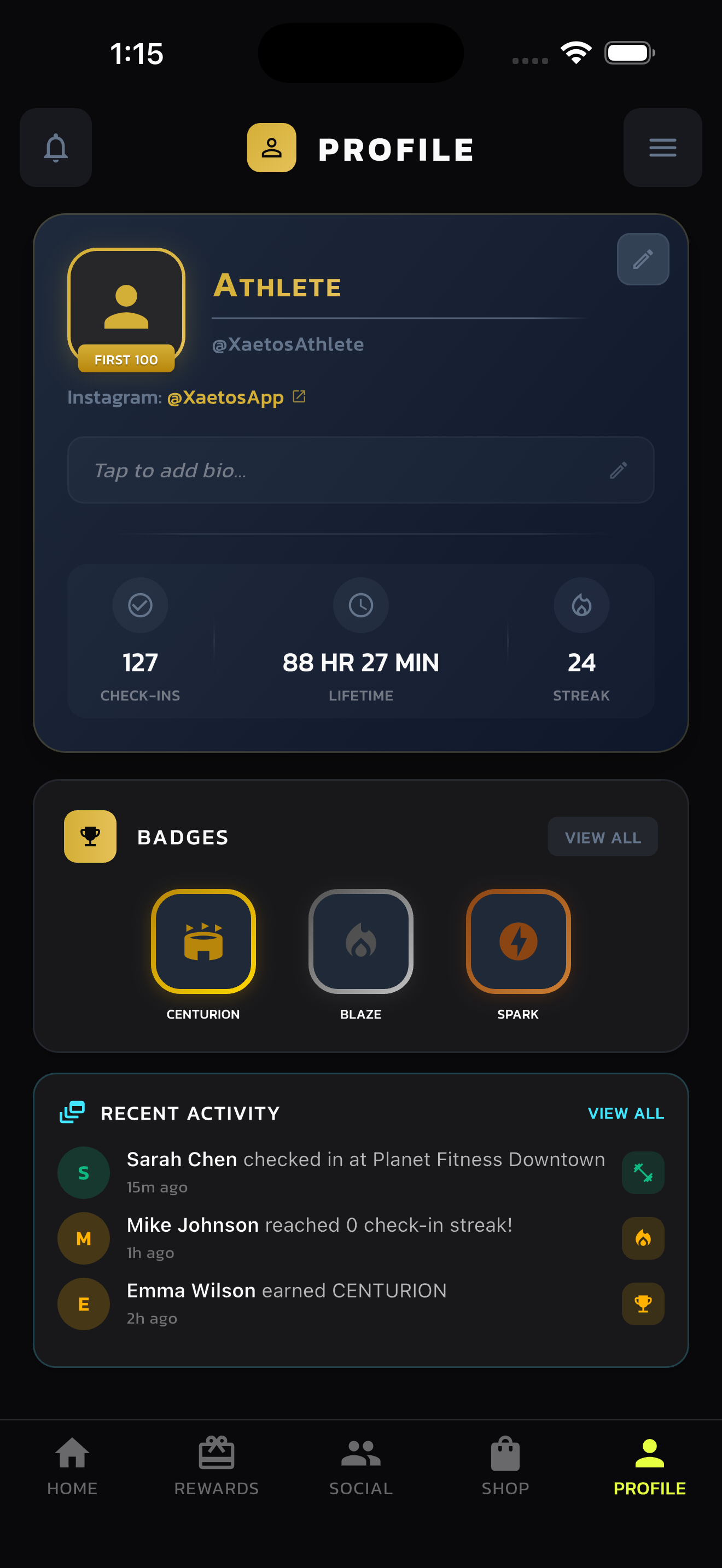Screen dimensions: 722x1568
Task: Tap the bio field to add bio
Action: (x=360, y=470)
